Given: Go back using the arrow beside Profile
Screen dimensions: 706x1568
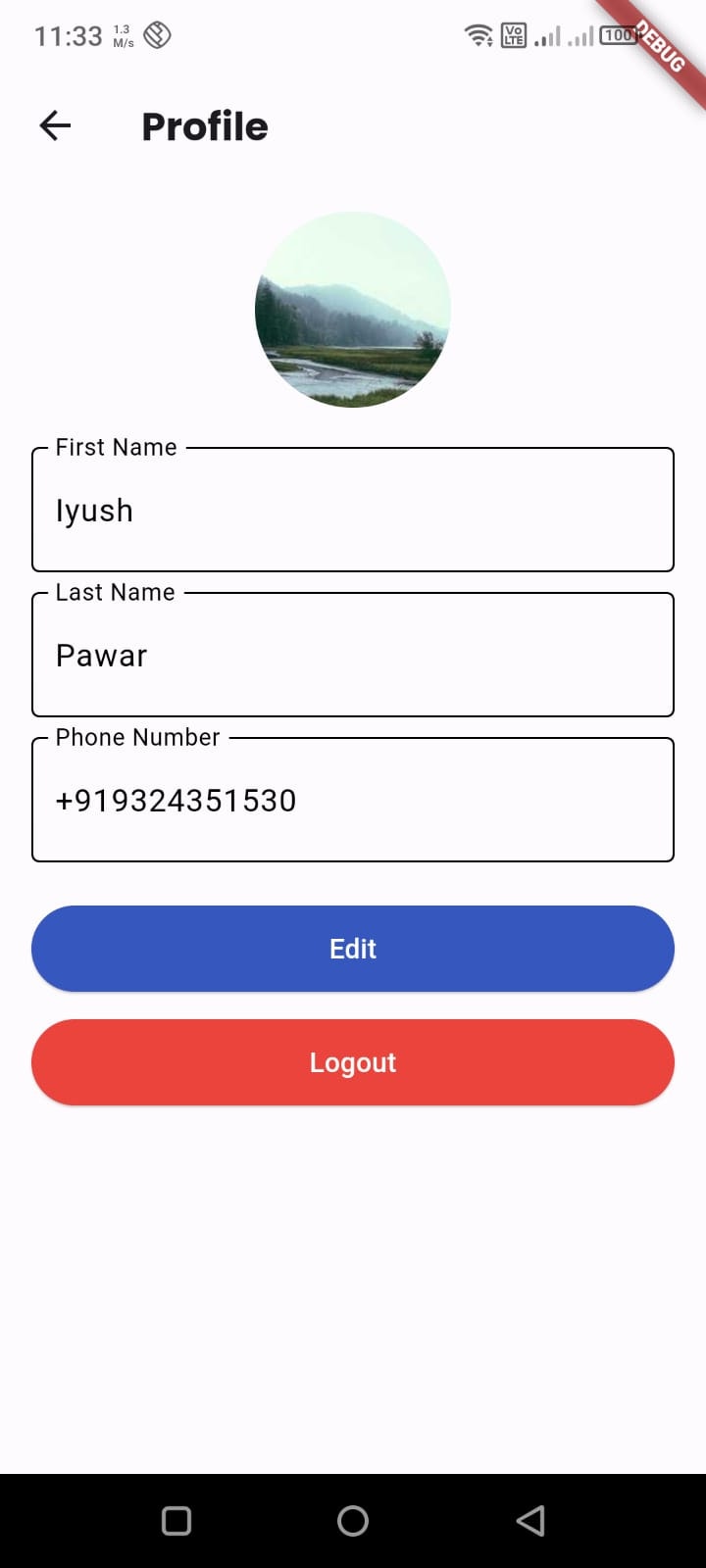Looking at the screenshot, I should click(x=55, y=125).
